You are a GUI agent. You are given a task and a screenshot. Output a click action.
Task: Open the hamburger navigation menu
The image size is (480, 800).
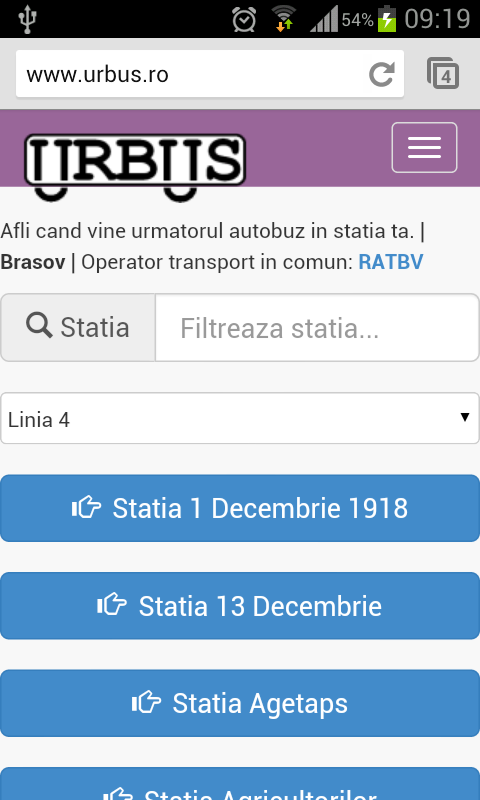(x=424, y=147)
